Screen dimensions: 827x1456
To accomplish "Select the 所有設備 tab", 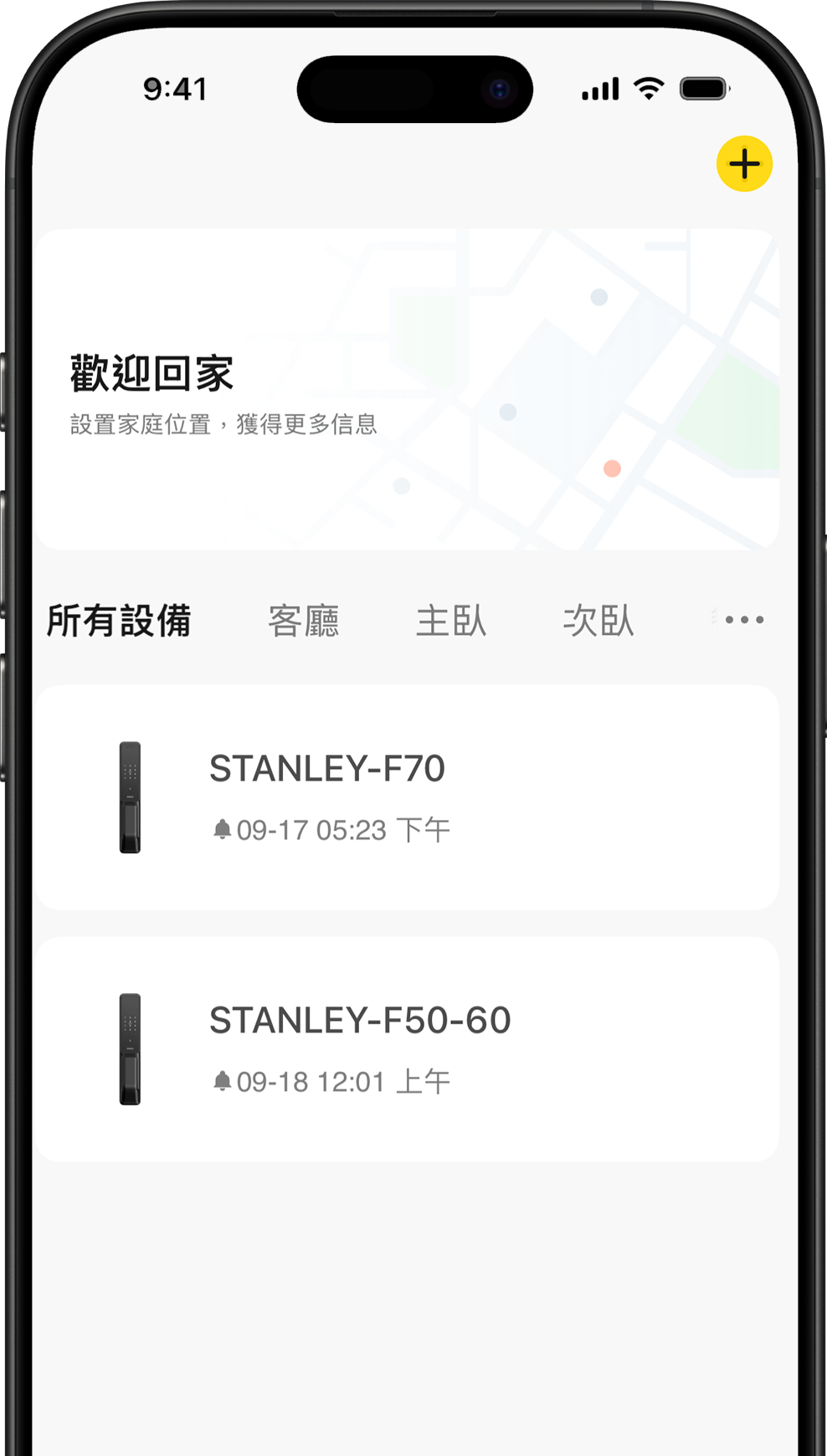I will point(119,621).
